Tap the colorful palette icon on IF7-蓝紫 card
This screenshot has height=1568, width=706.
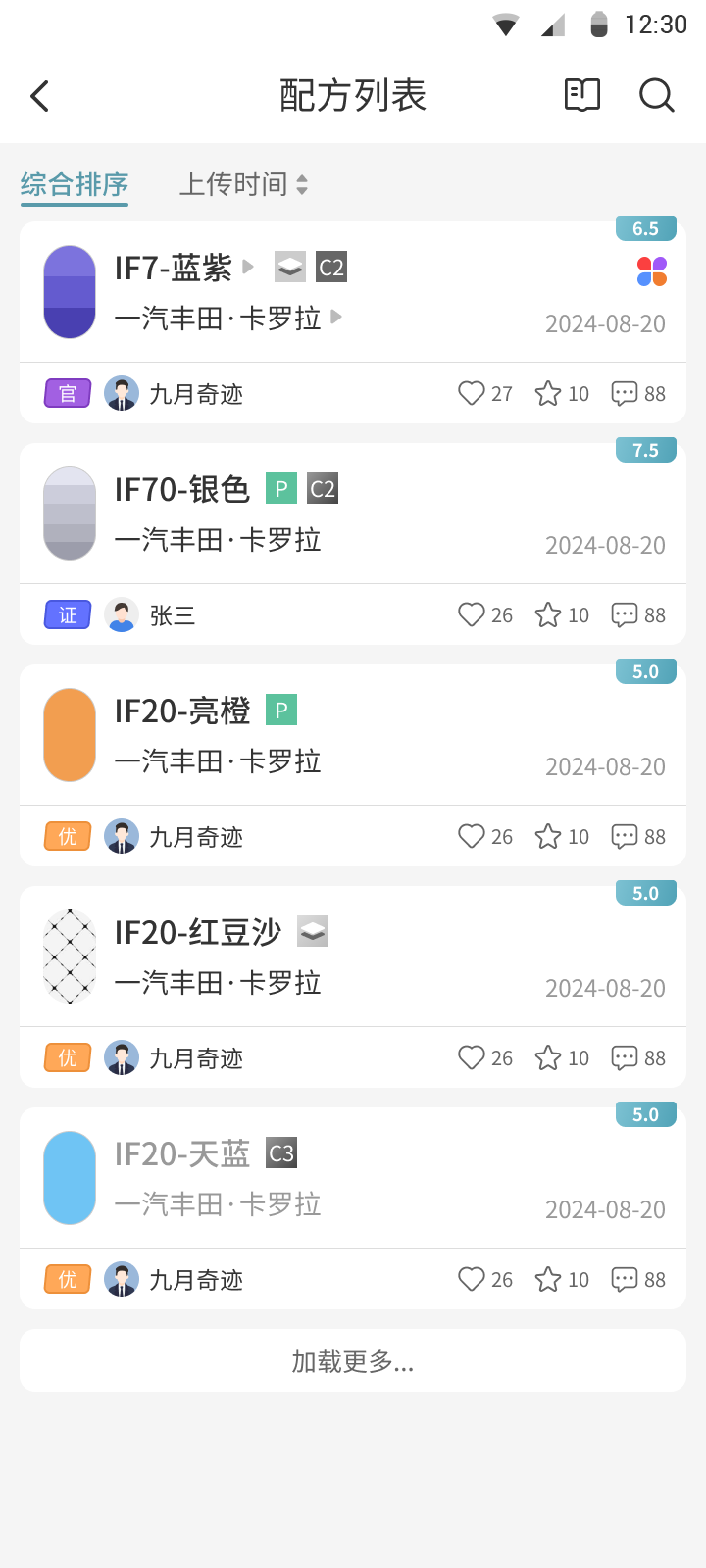point(651,270)
